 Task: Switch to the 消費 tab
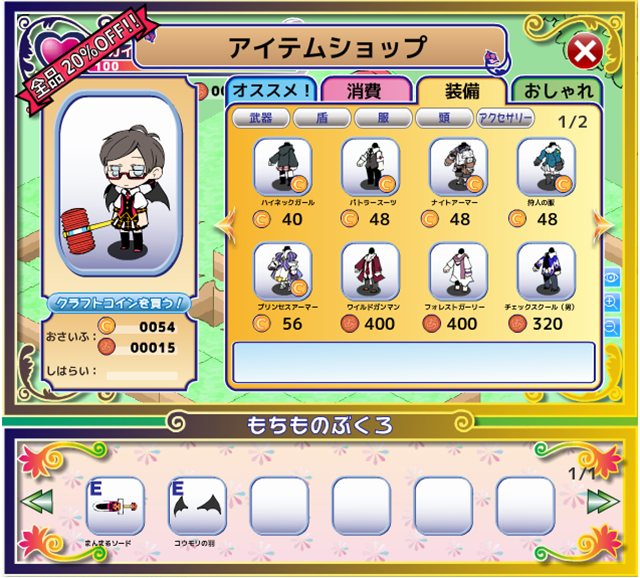[365, 90]
